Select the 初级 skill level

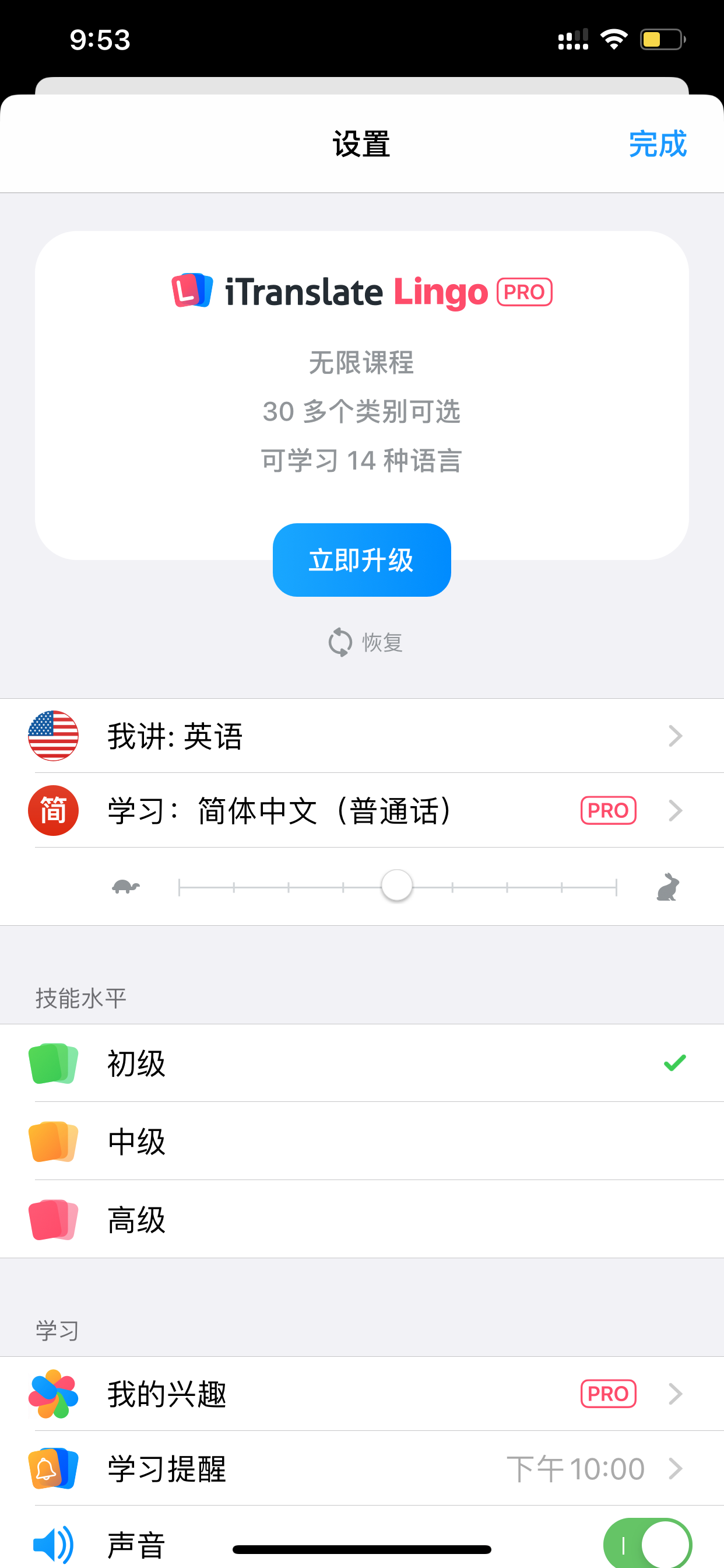(362, 1063)
